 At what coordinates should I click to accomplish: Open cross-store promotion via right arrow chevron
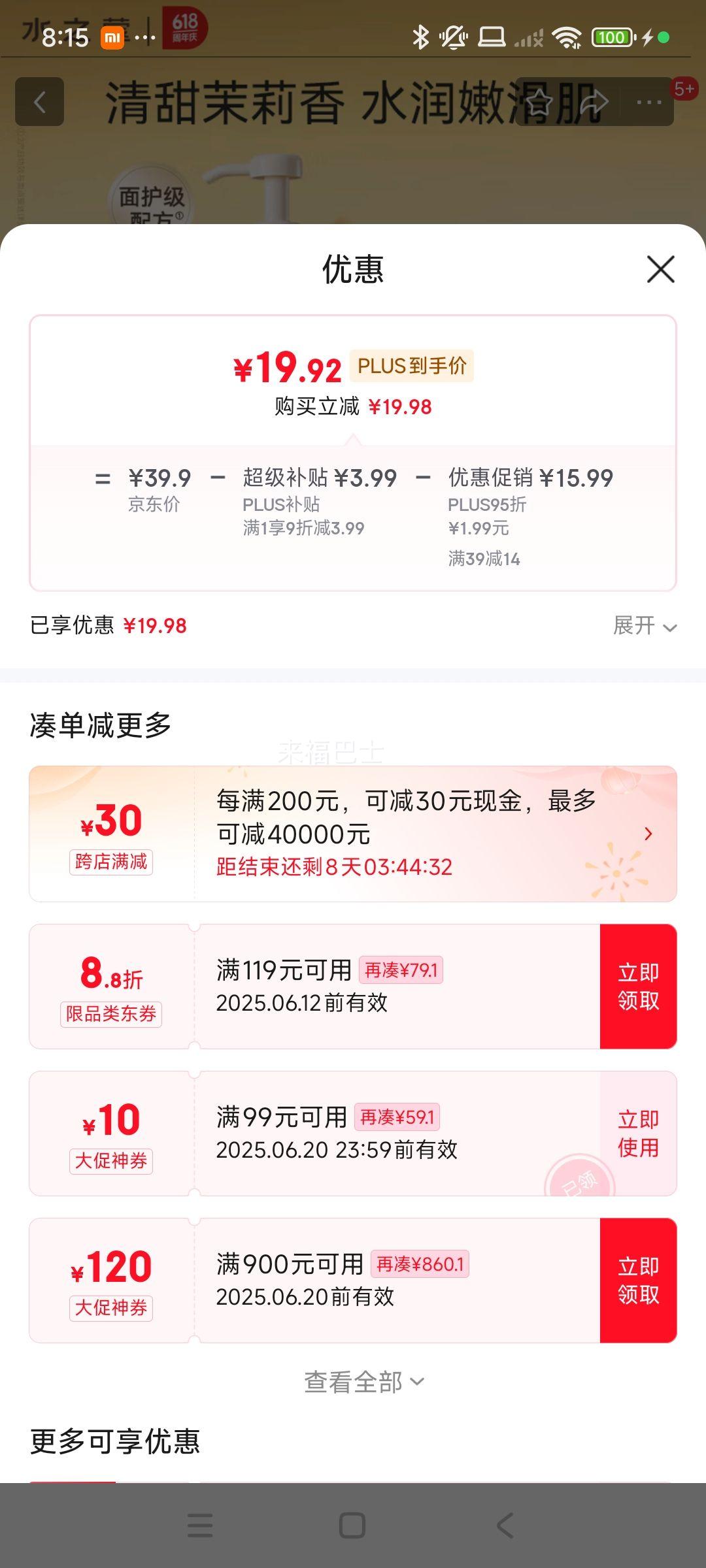648,834
